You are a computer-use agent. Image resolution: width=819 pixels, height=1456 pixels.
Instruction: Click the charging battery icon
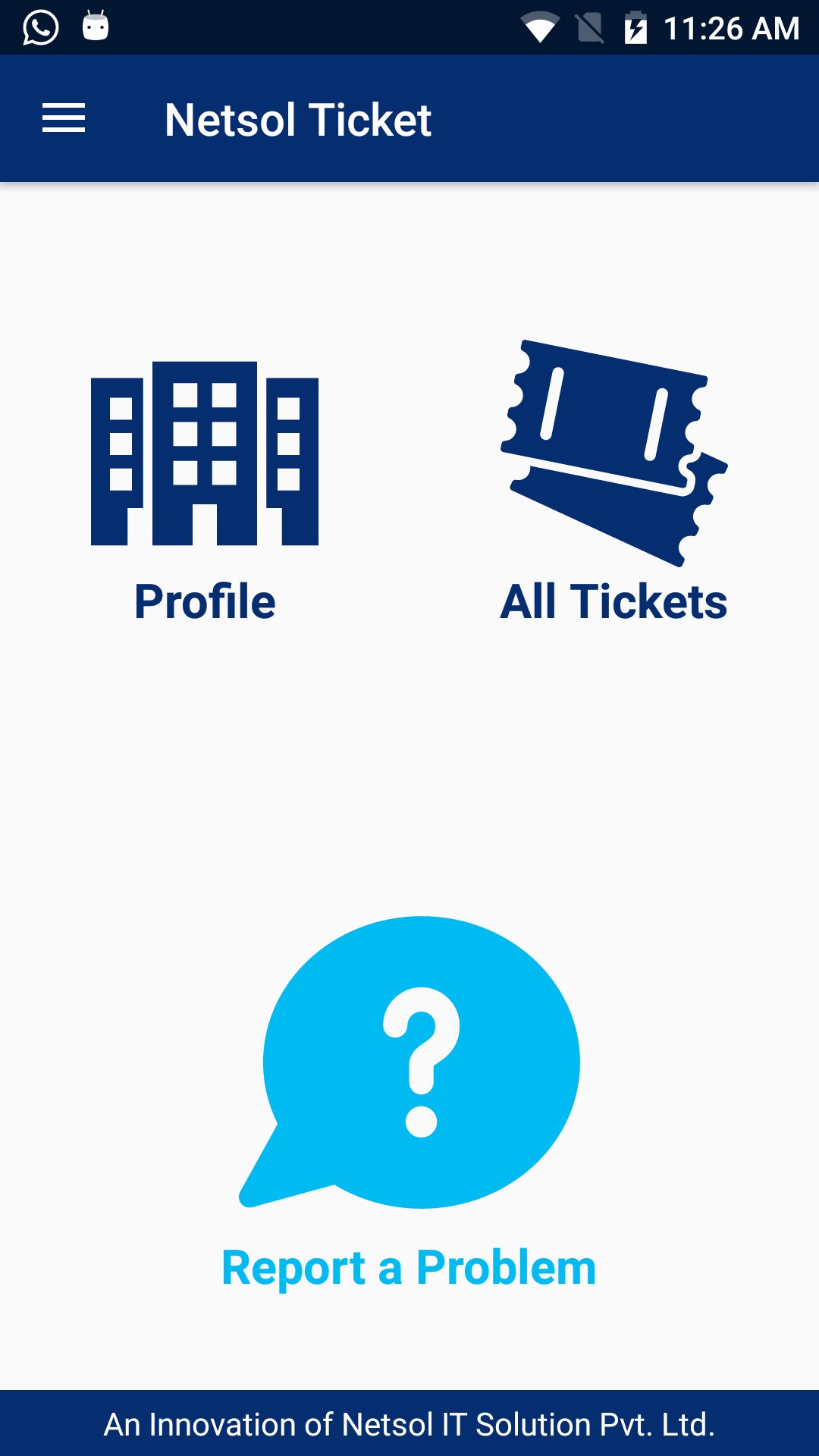tap(635, 27)
